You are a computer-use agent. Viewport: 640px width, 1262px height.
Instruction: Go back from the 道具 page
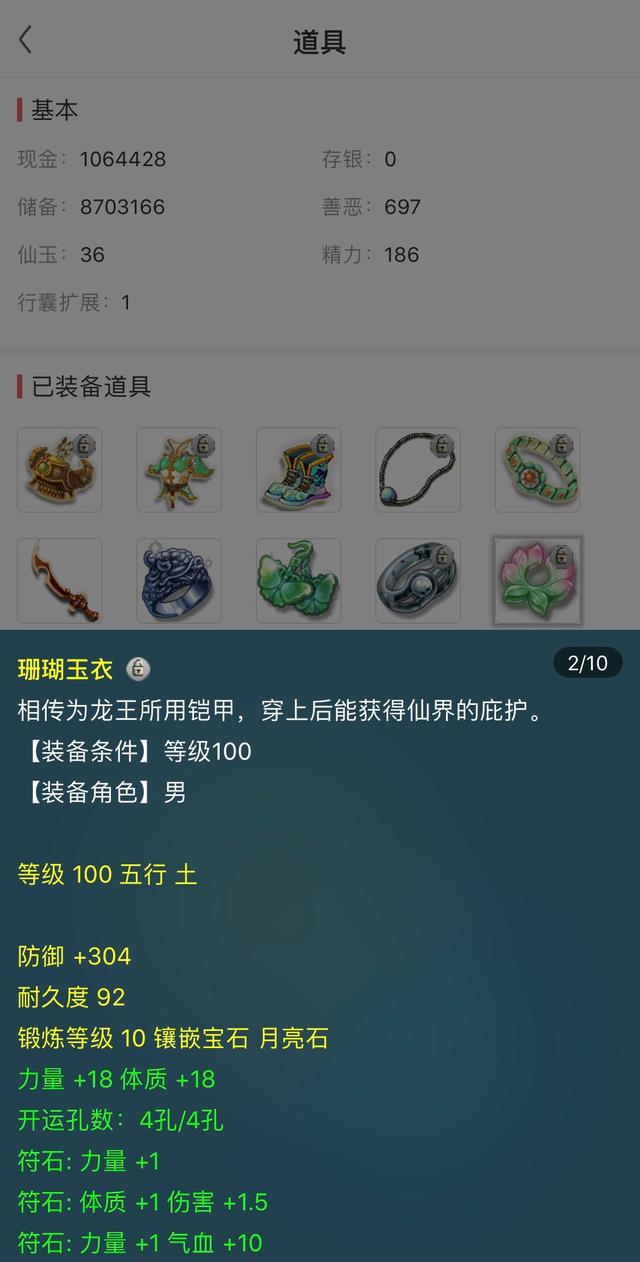[x=26, y=41]
